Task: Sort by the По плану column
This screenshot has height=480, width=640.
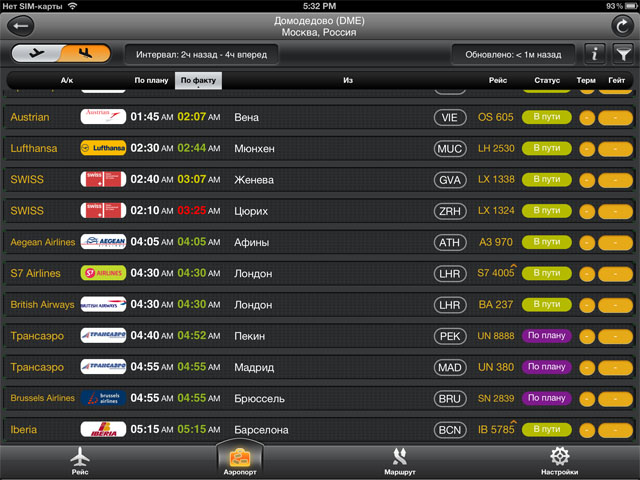Action: coord(151,80)
